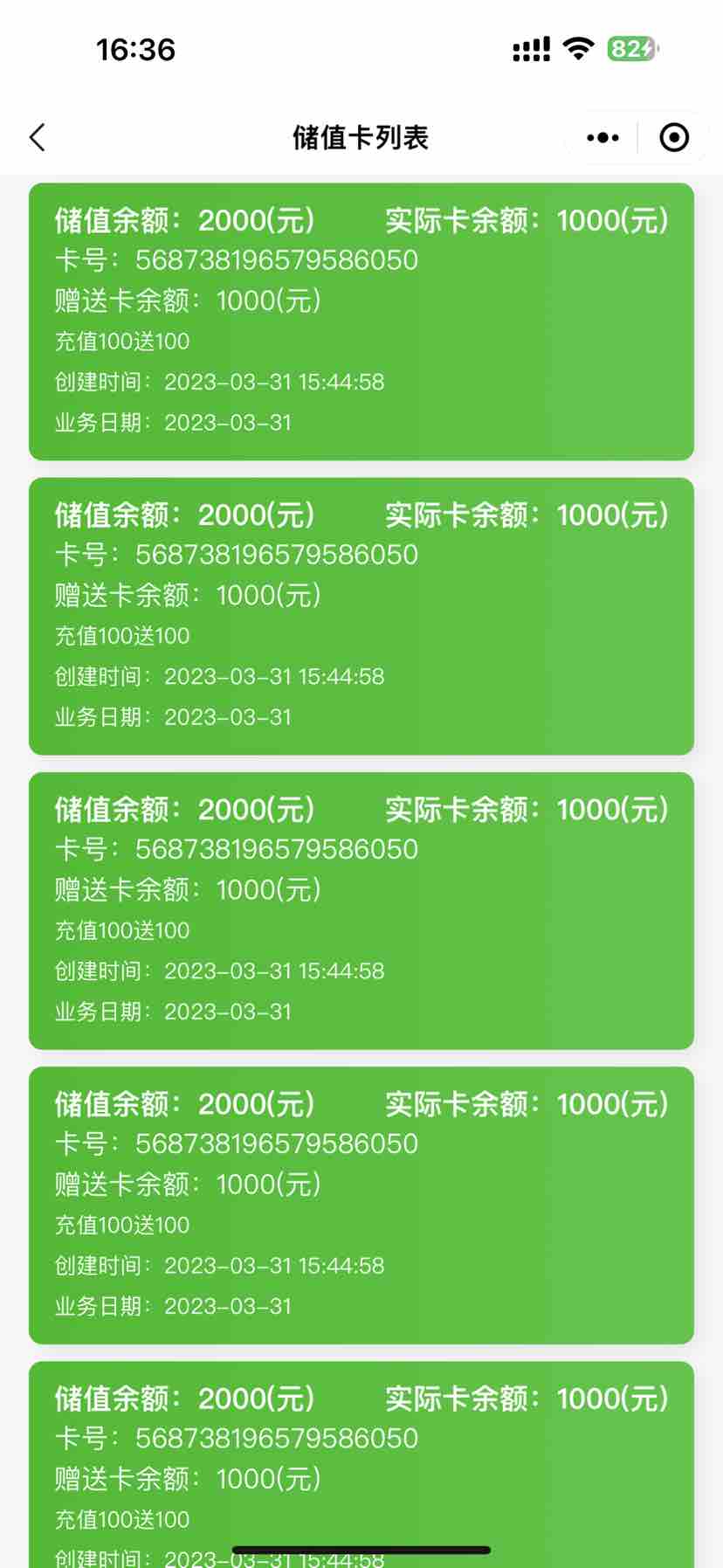Open the mini program's three-dot menu
723x1568 pixels.
point(602,137)
